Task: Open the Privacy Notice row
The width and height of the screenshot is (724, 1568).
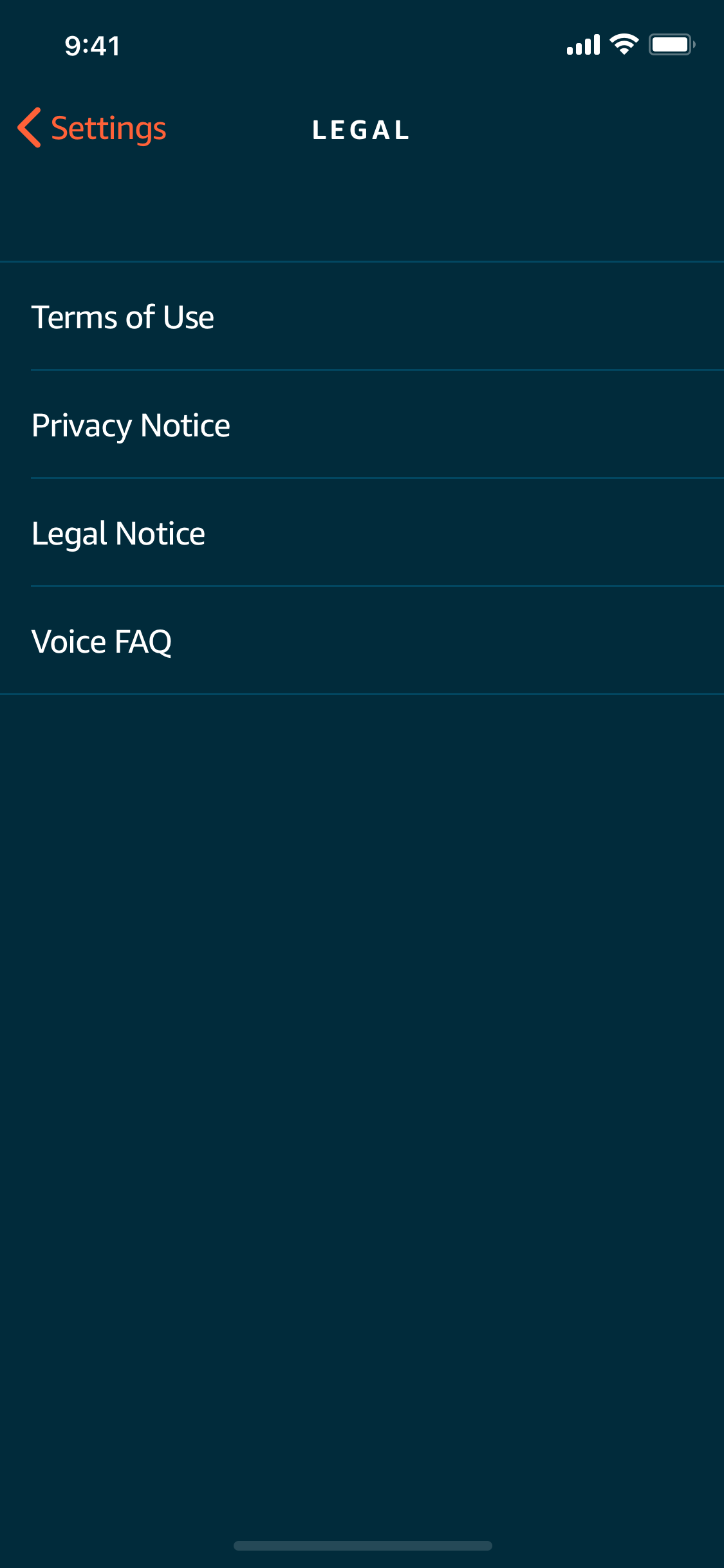Action: pos(362,424)
